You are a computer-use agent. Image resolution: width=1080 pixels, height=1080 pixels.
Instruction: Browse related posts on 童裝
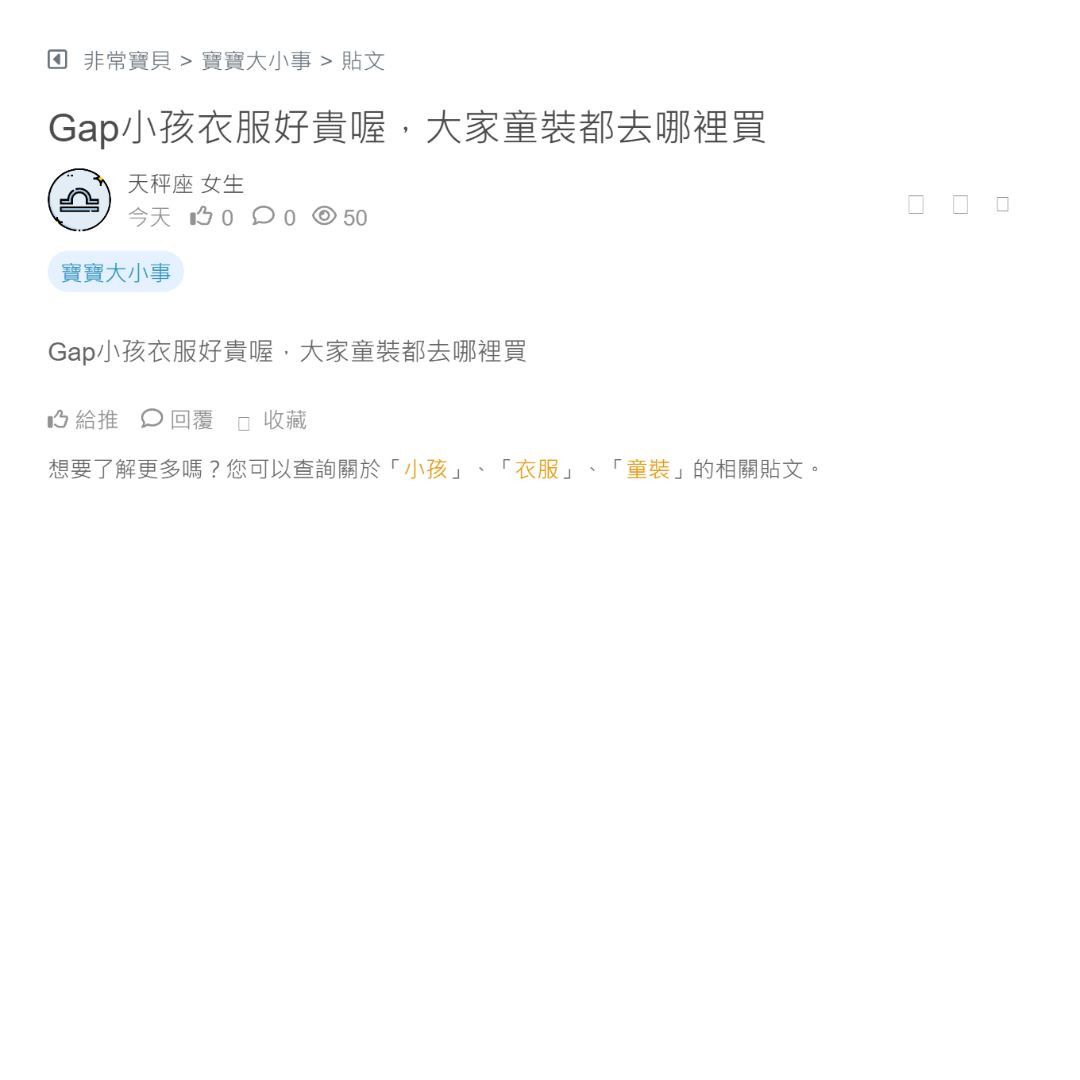[x=647, y=469]
